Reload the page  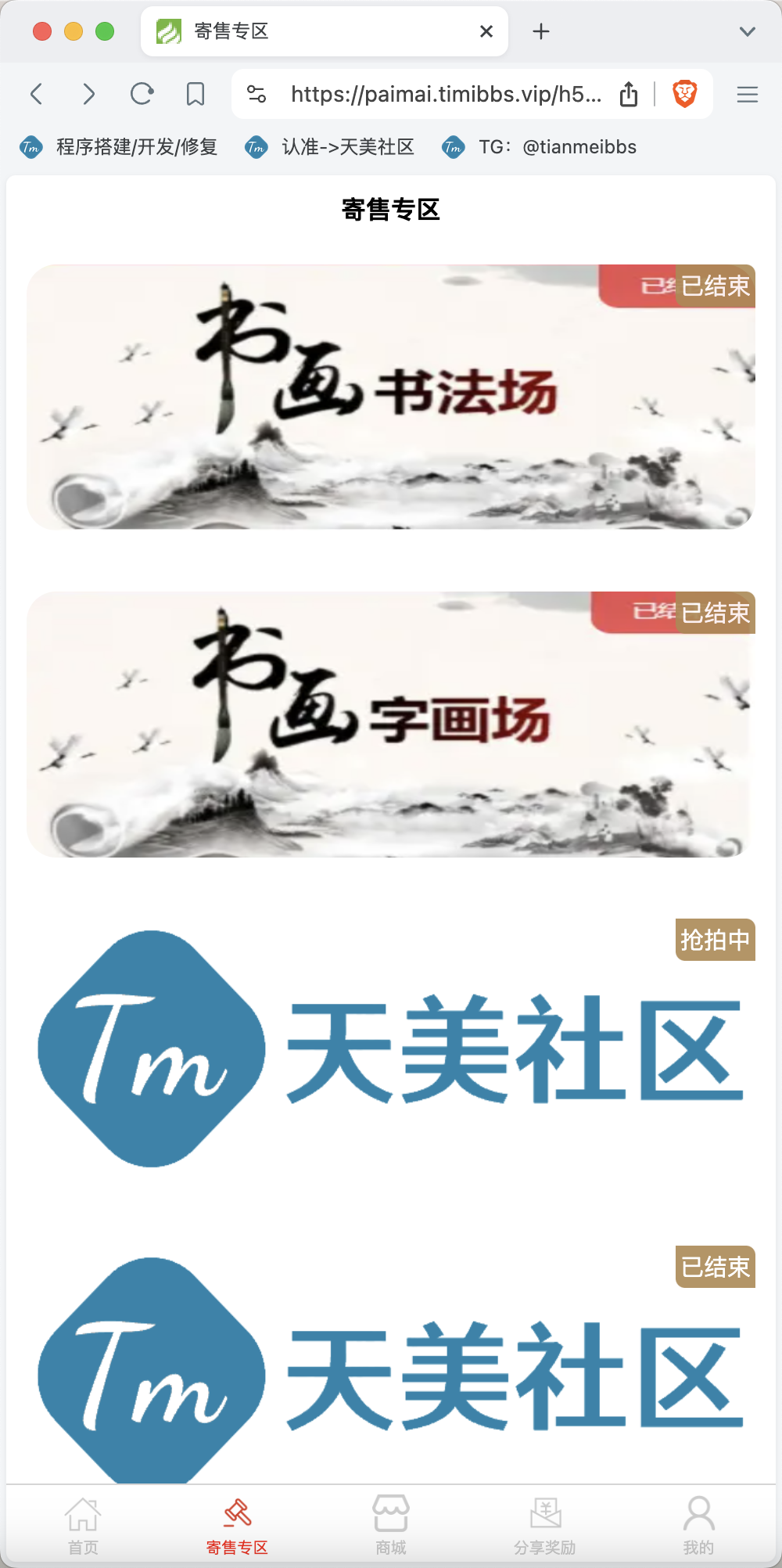pos(142,95)
